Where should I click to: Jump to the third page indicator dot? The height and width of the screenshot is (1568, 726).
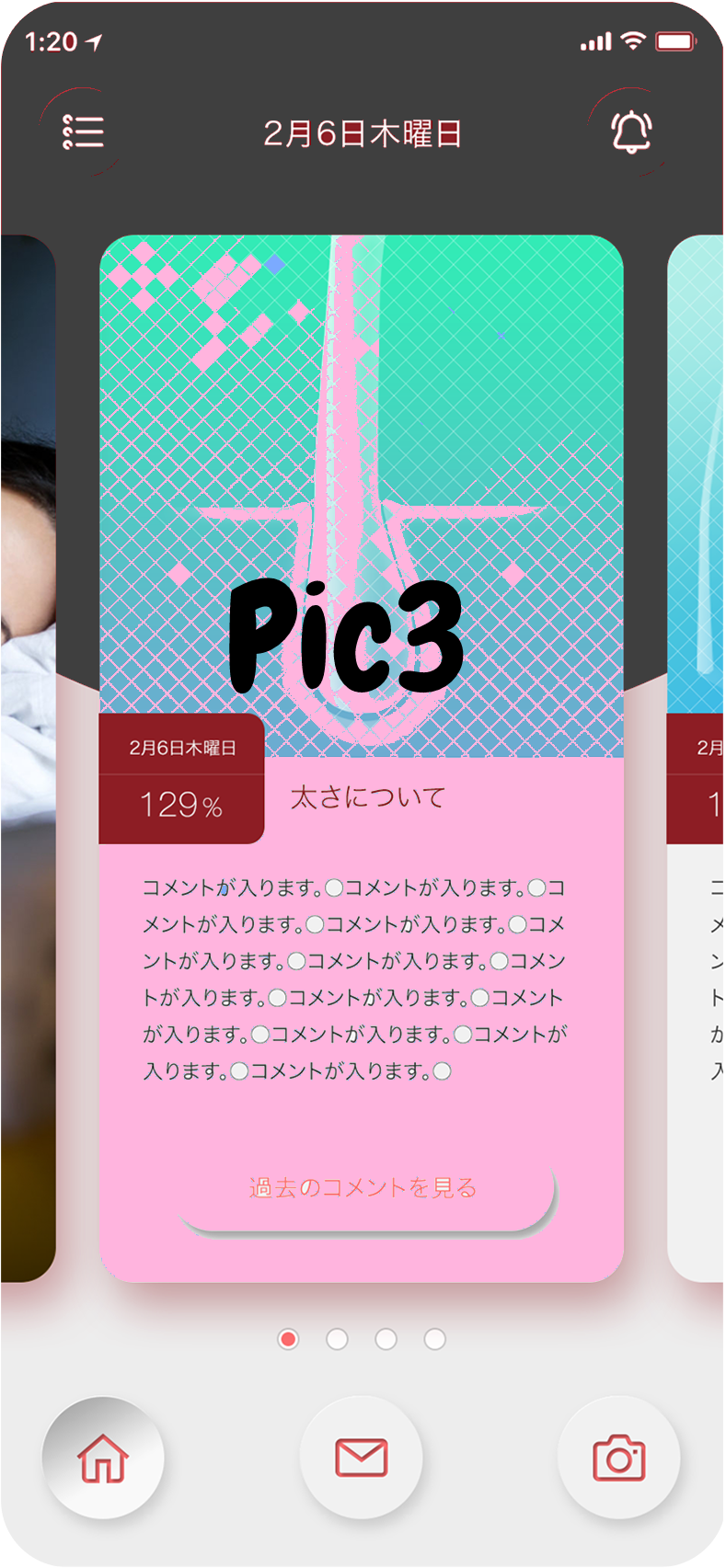(x=386, y=1339)
